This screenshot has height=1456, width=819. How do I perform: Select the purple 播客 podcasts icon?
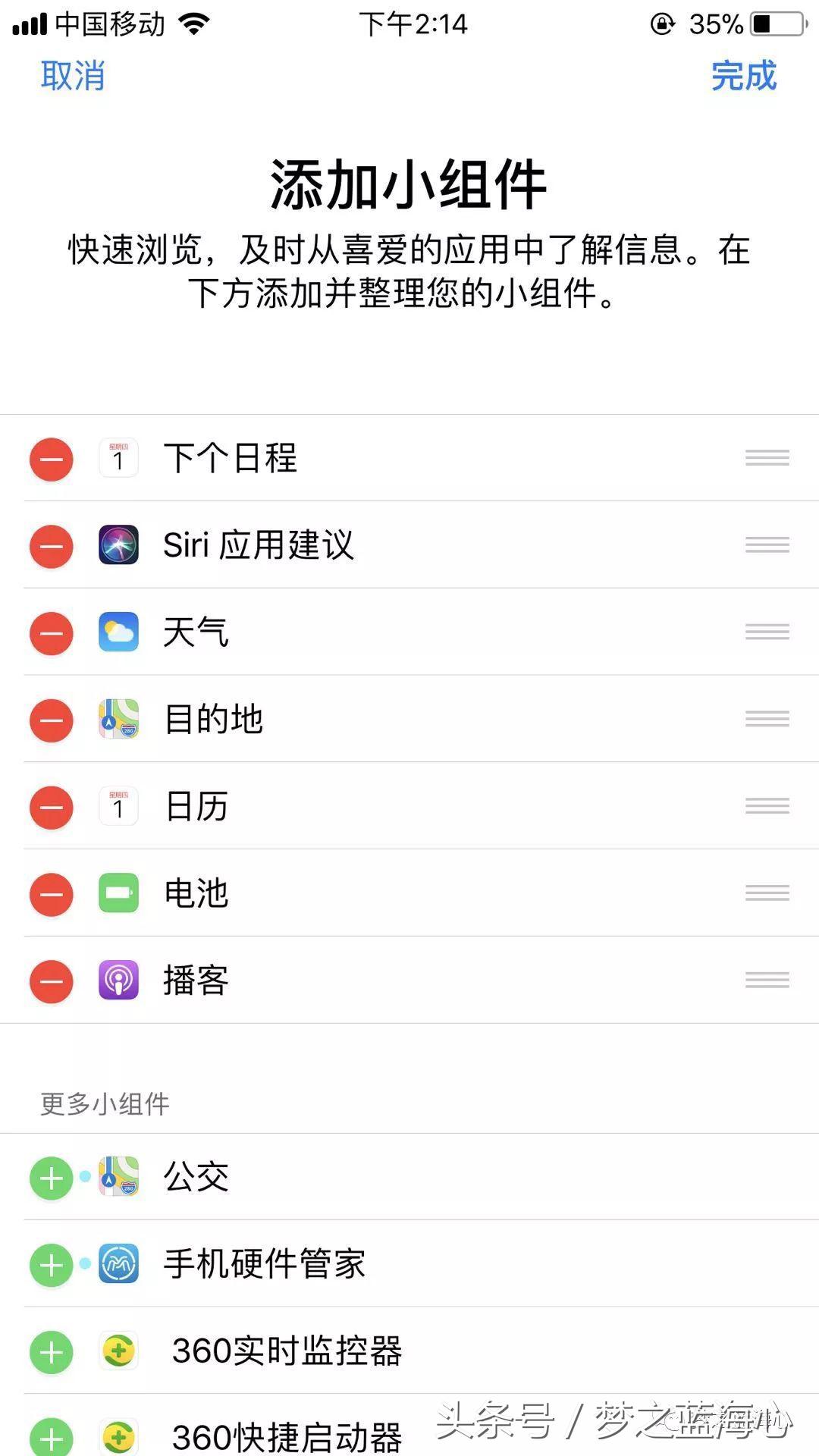tap(118, 981)
